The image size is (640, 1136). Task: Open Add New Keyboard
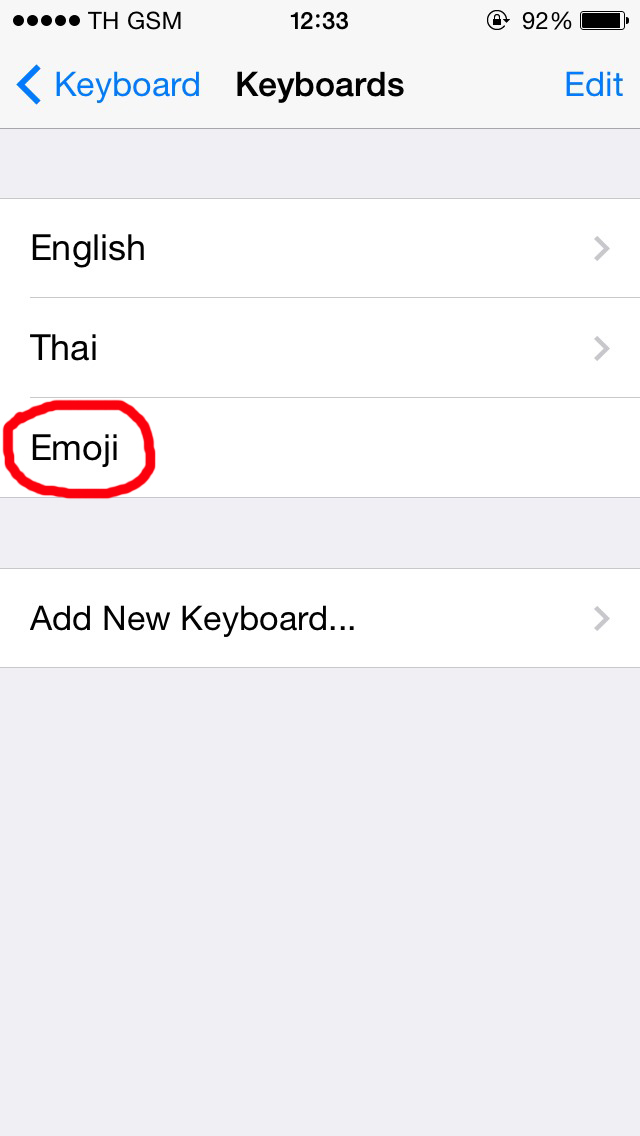pyautogui.click(x=320, y=618)
